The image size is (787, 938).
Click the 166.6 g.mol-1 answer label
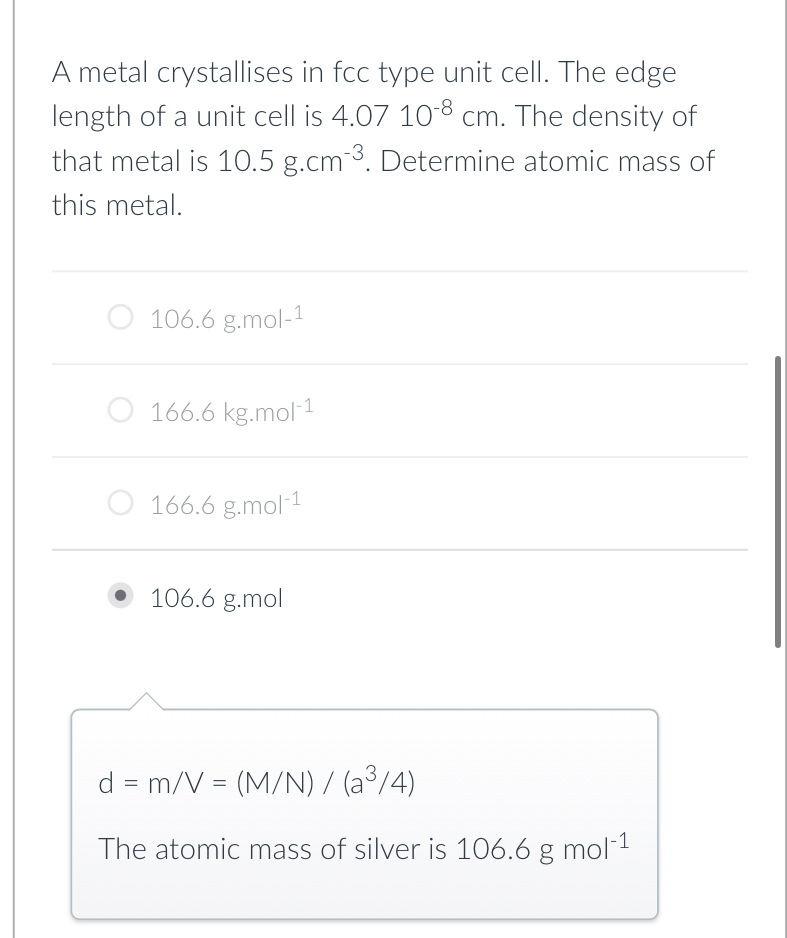225,503
